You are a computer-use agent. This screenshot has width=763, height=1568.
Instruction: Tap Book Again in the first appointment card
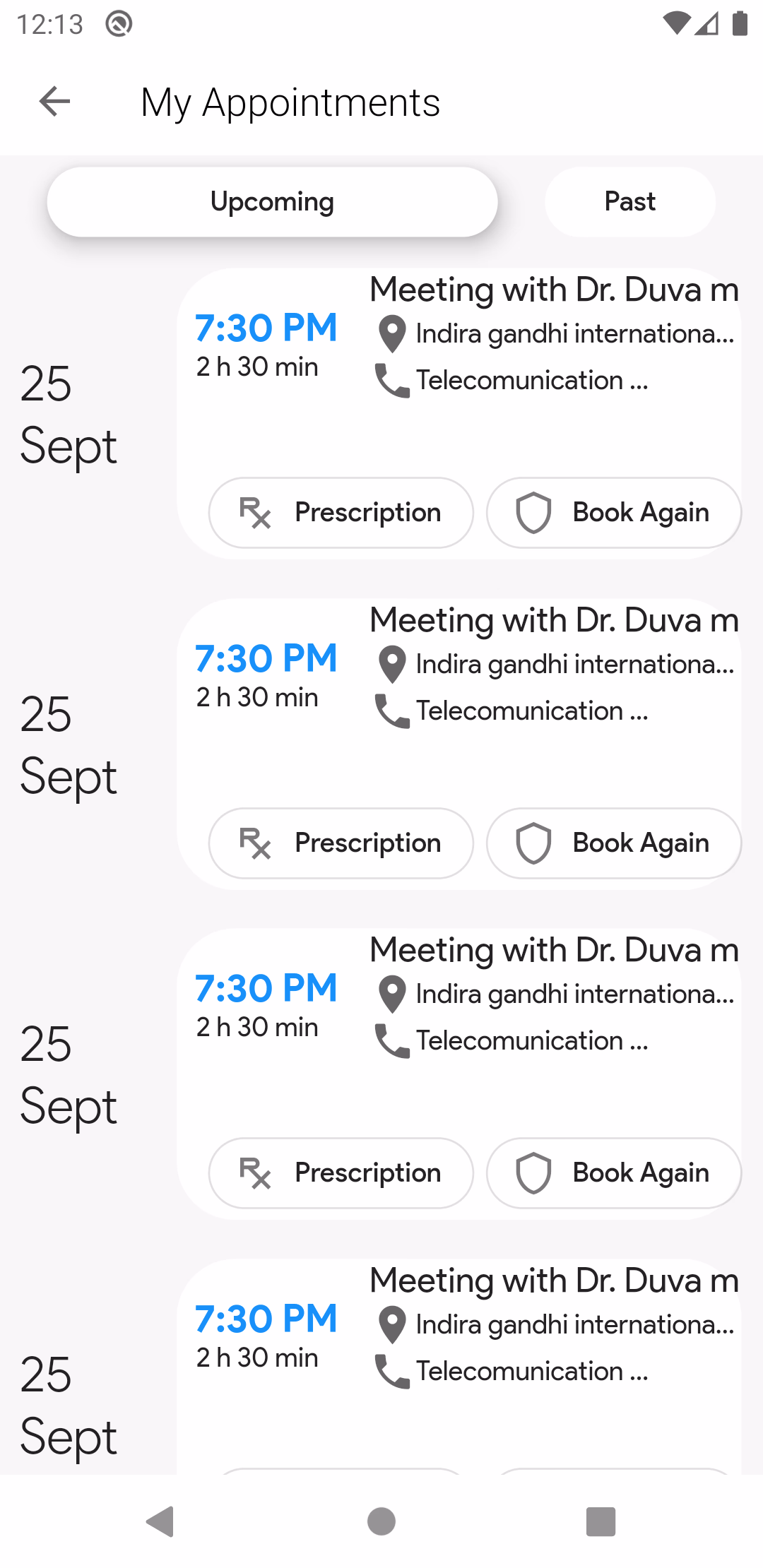tap(613, 513)
